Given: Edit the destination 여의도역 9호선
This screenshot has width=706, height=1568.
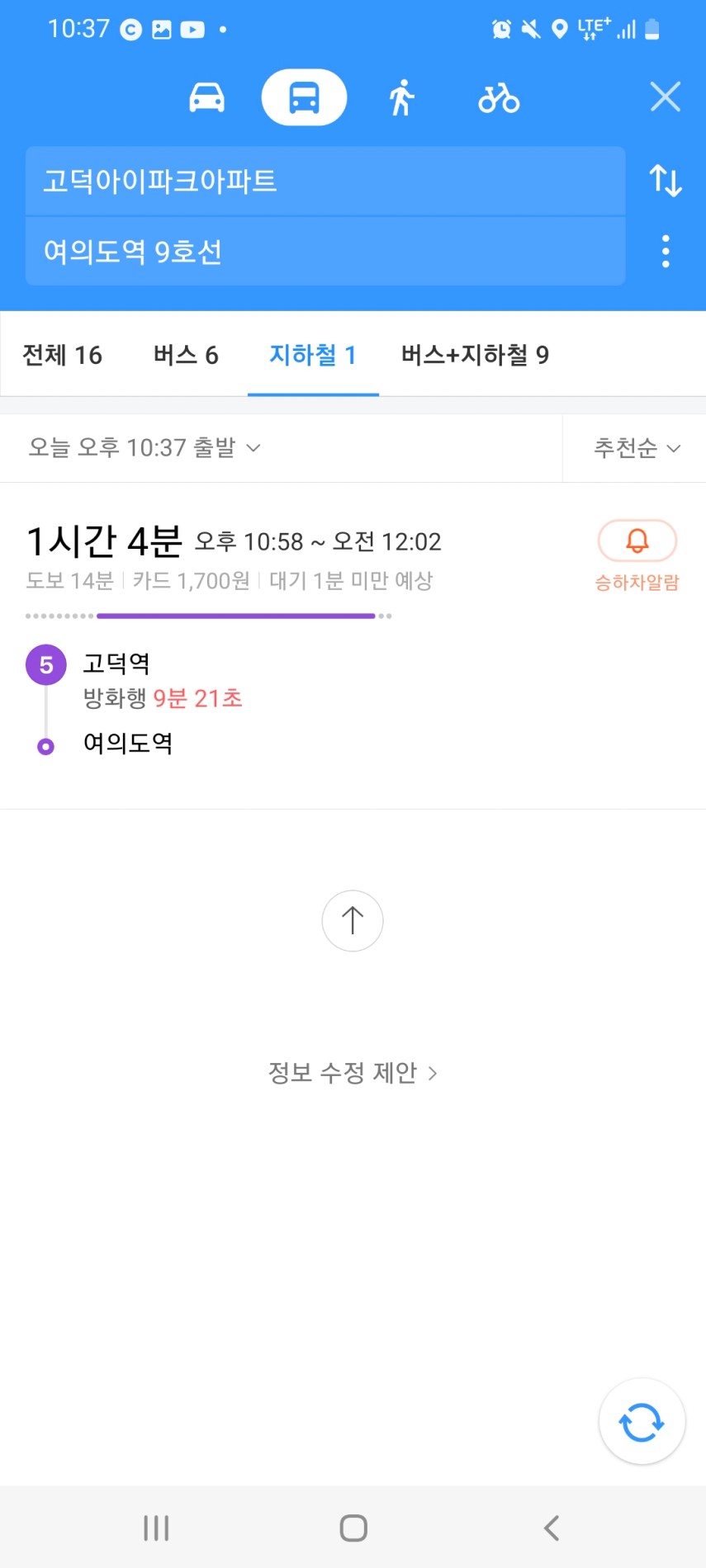Looking at the screenshot, I should (x=325, y=251).
